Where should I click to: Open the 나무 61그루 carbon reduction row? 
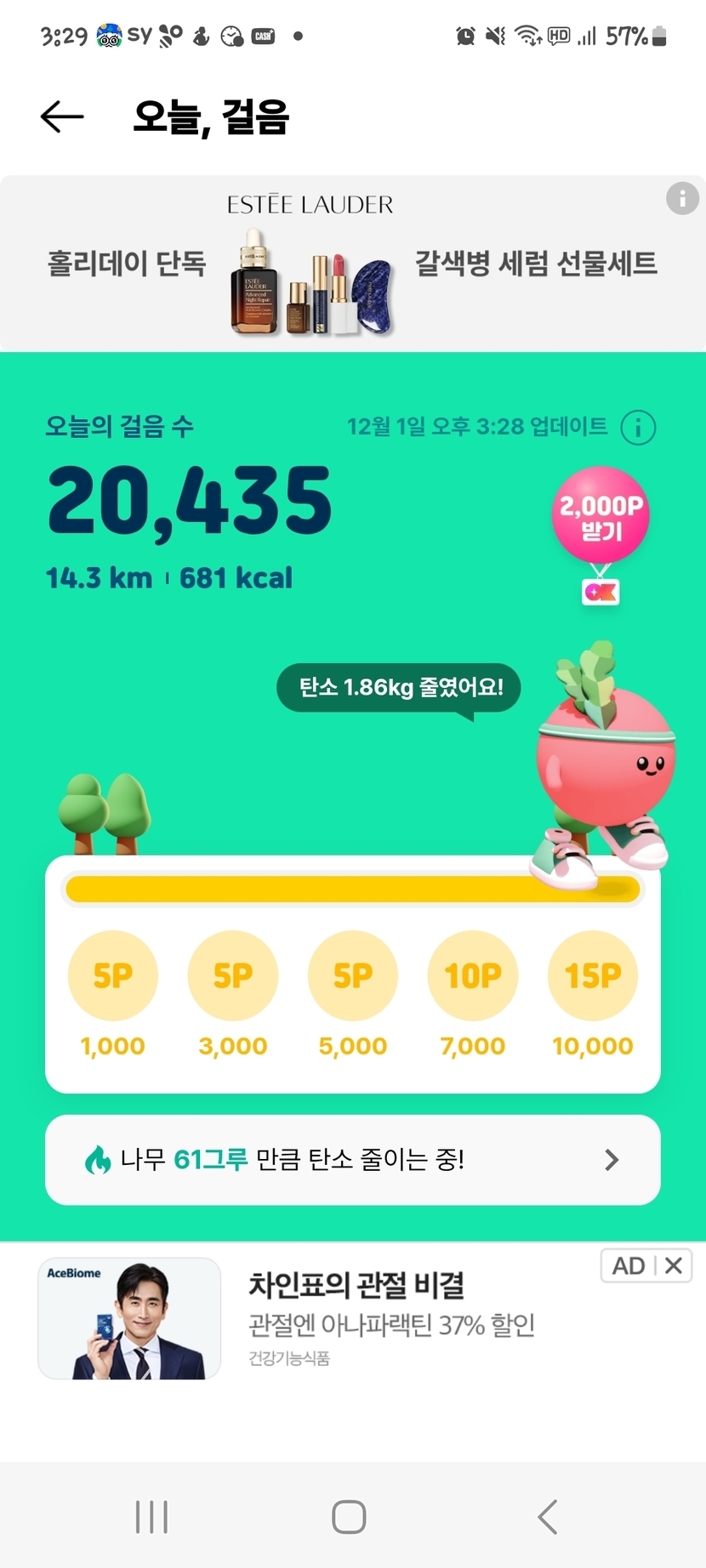[352, 1160]
